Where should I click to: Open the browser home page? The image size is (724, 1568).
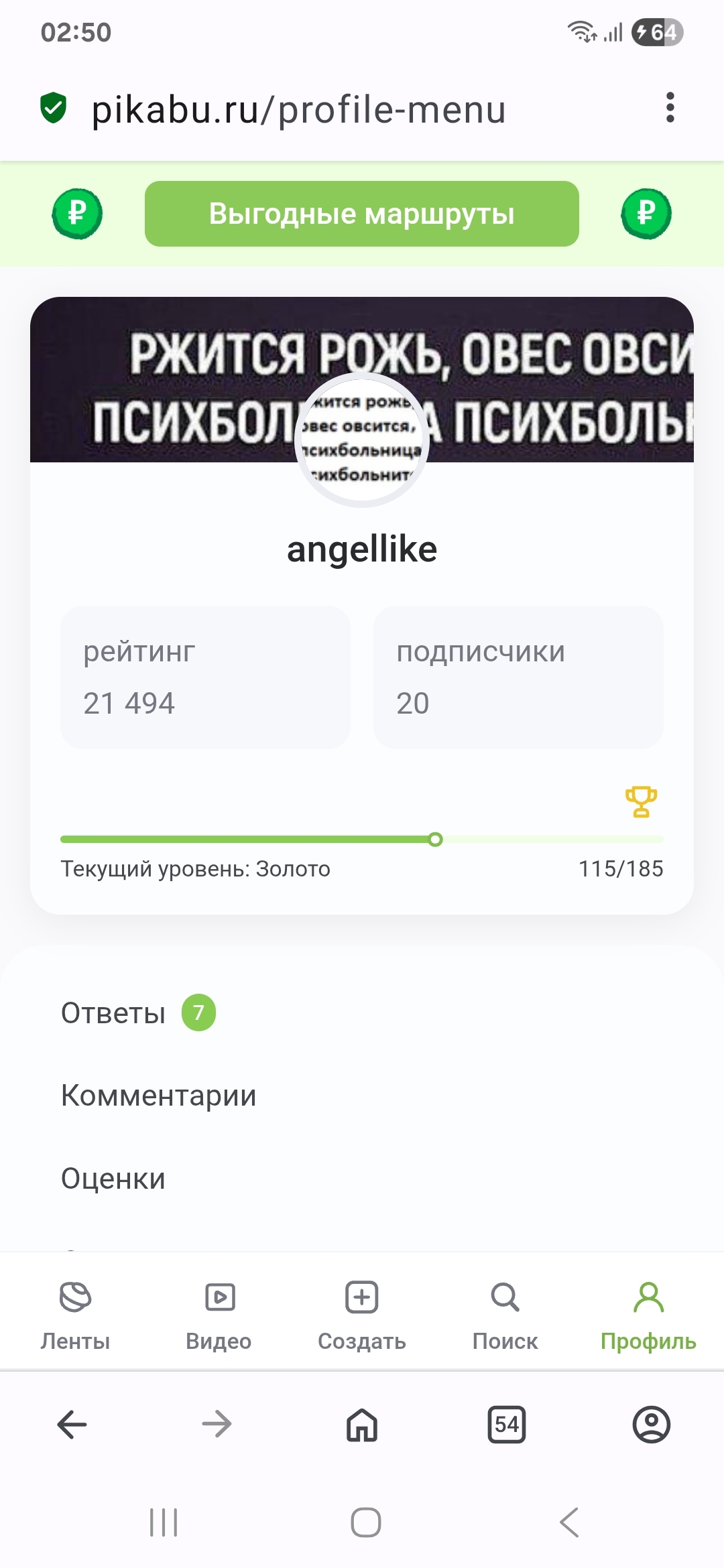point(362,1424)
